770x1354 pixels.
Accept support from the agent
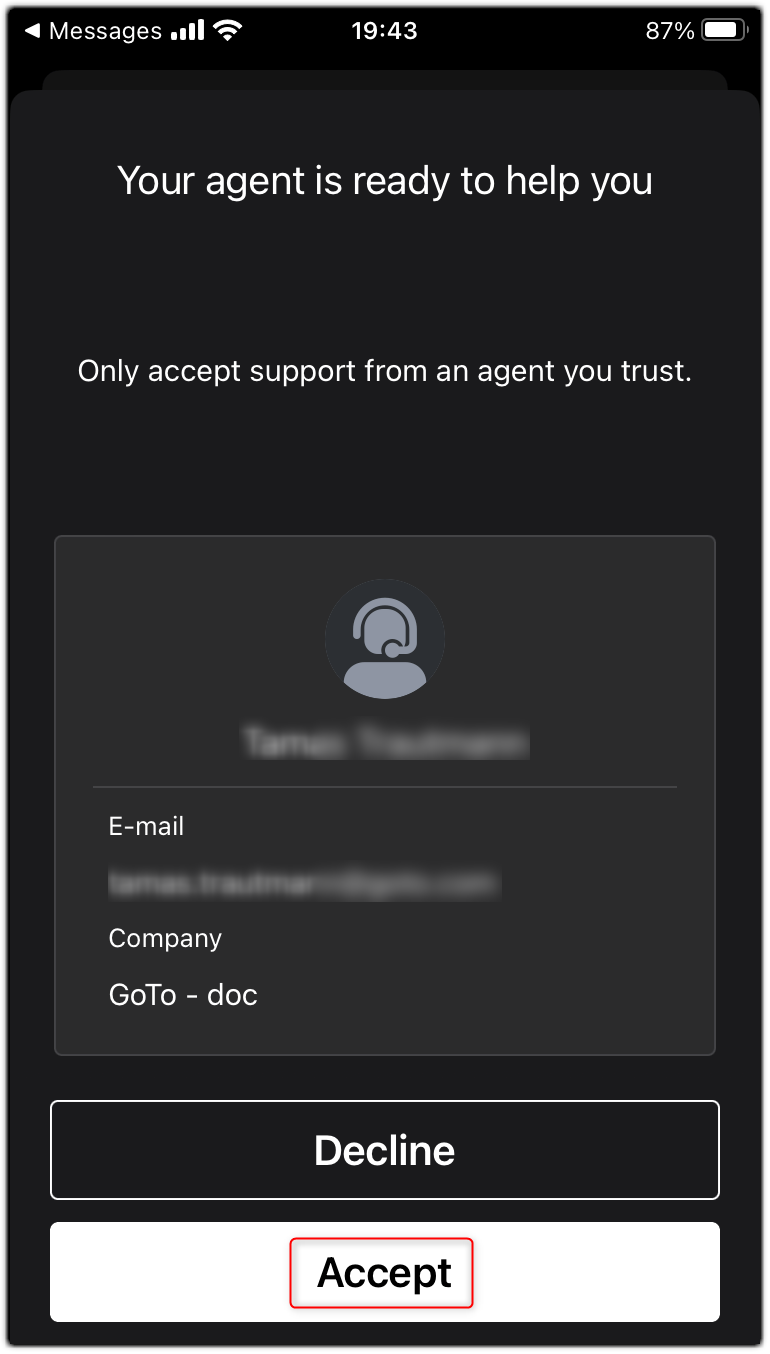coord(385,1272)
